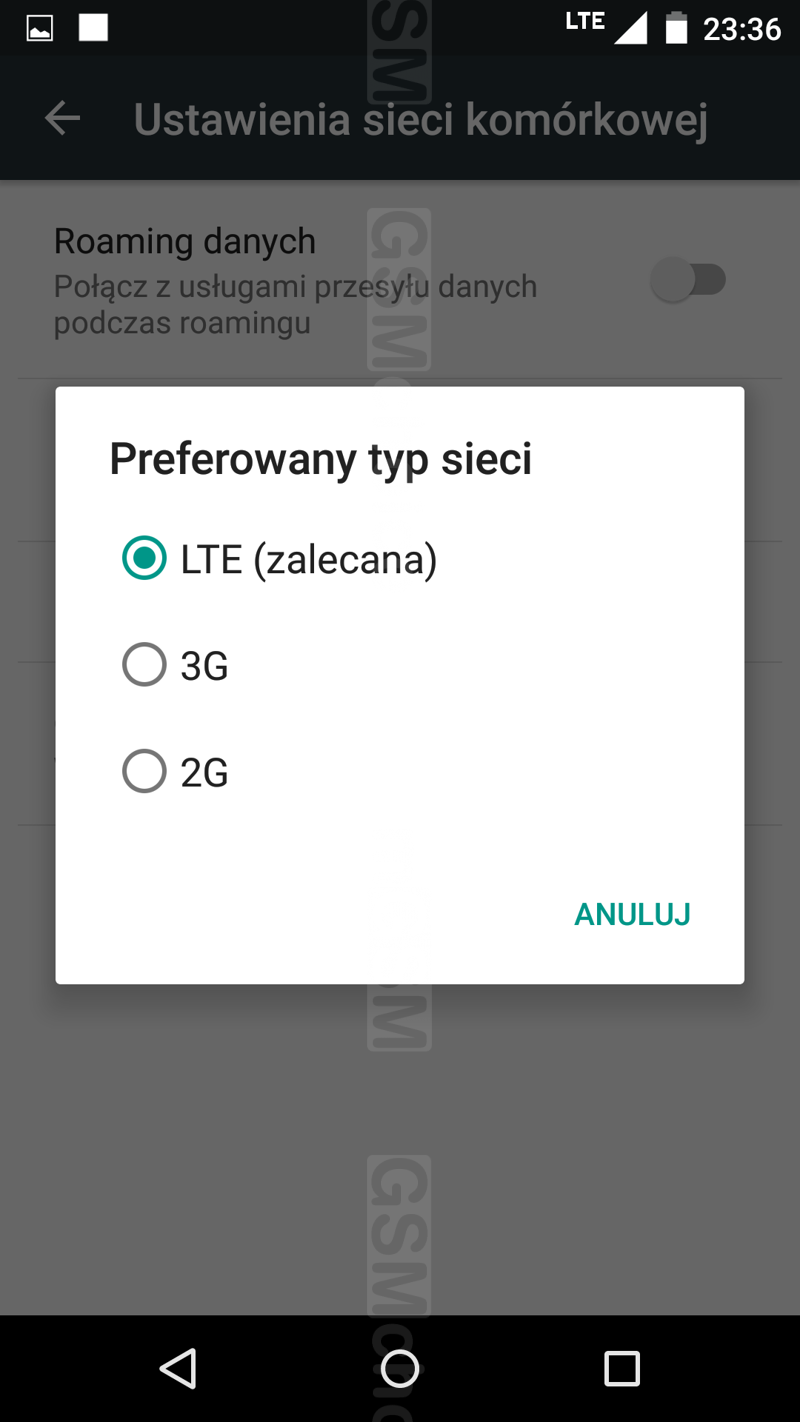Tap the system home button

click(400, 1368)
